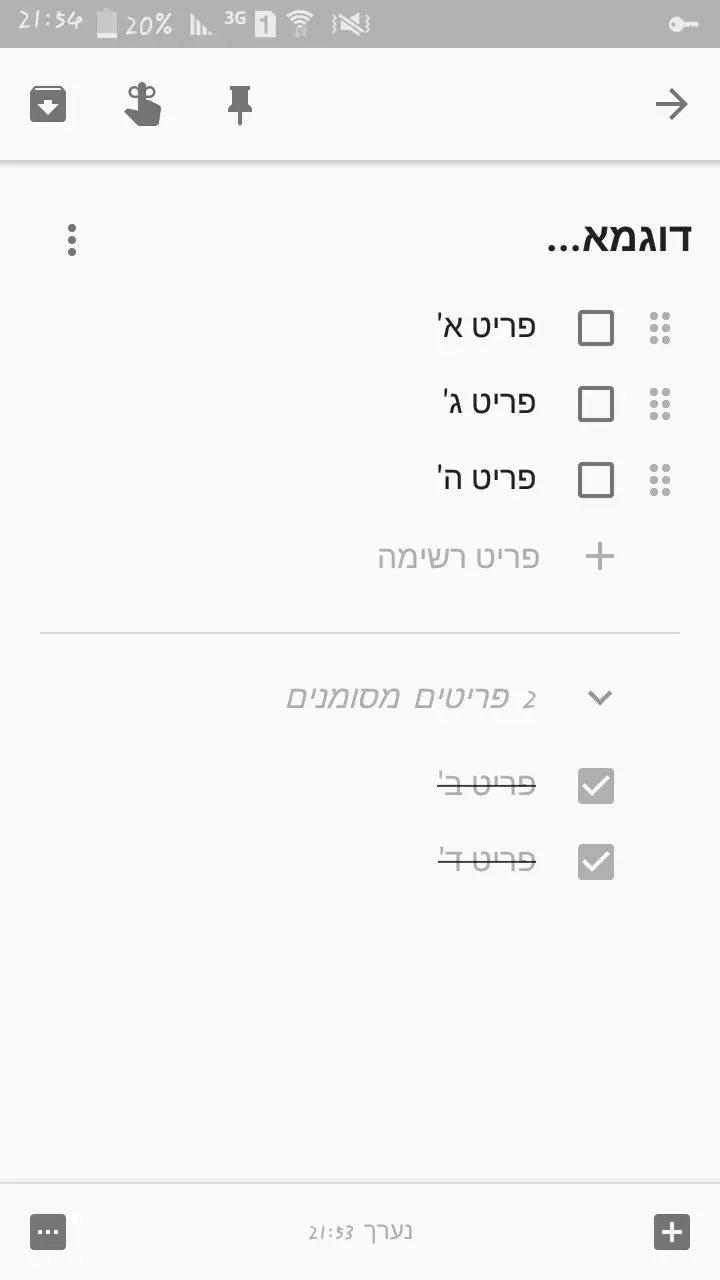
Task: Open the list options three-dot menu
Action: coord(71,240)
